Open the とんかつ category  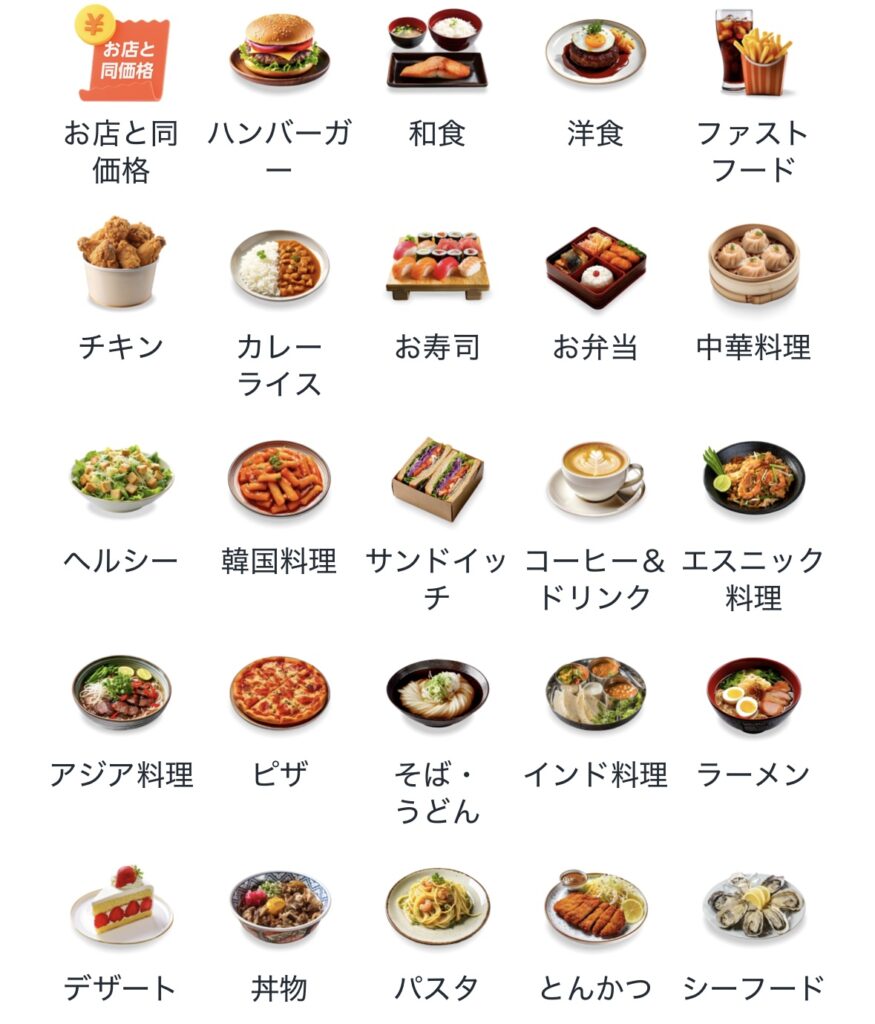pyautogui.click(x=595, y=906)
